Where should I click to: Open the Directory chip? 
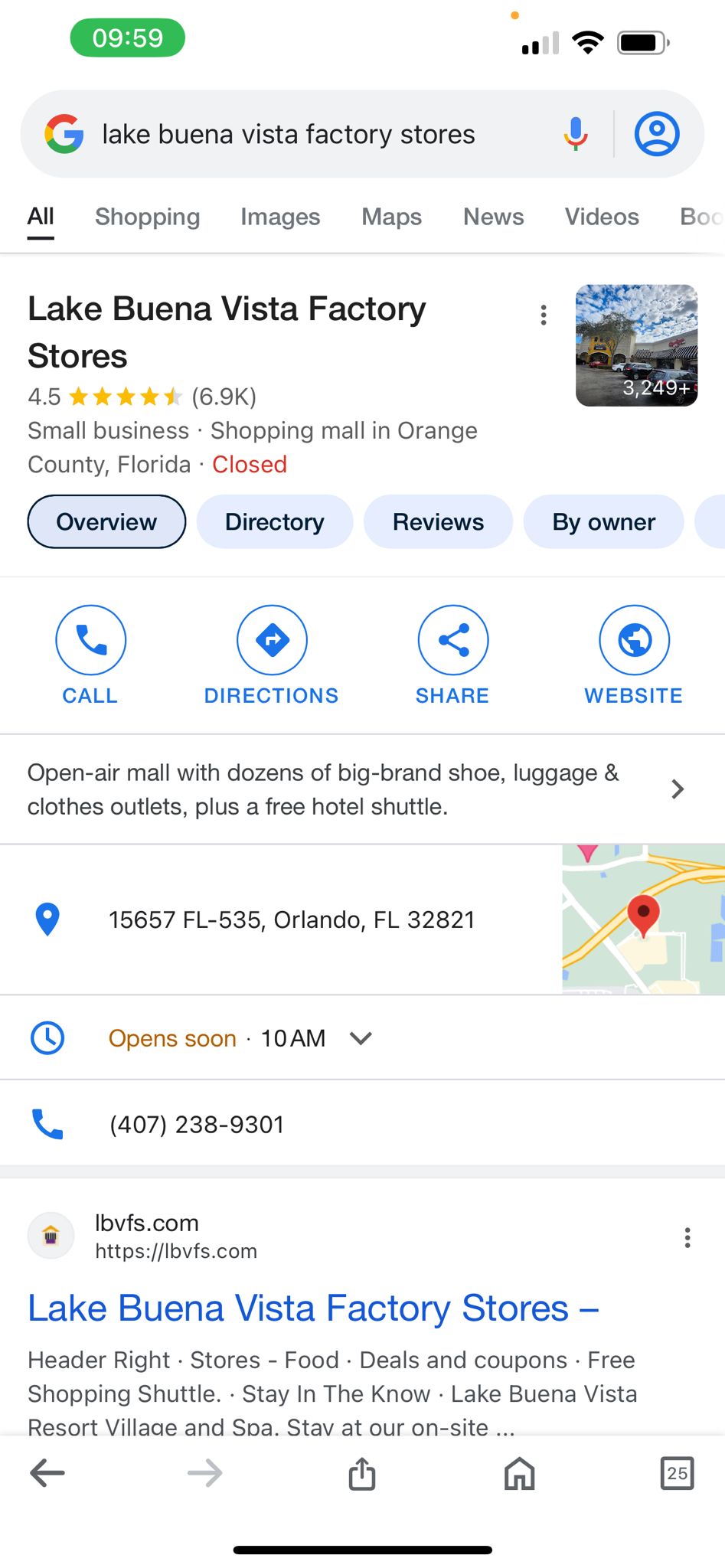tap(274, 522)
